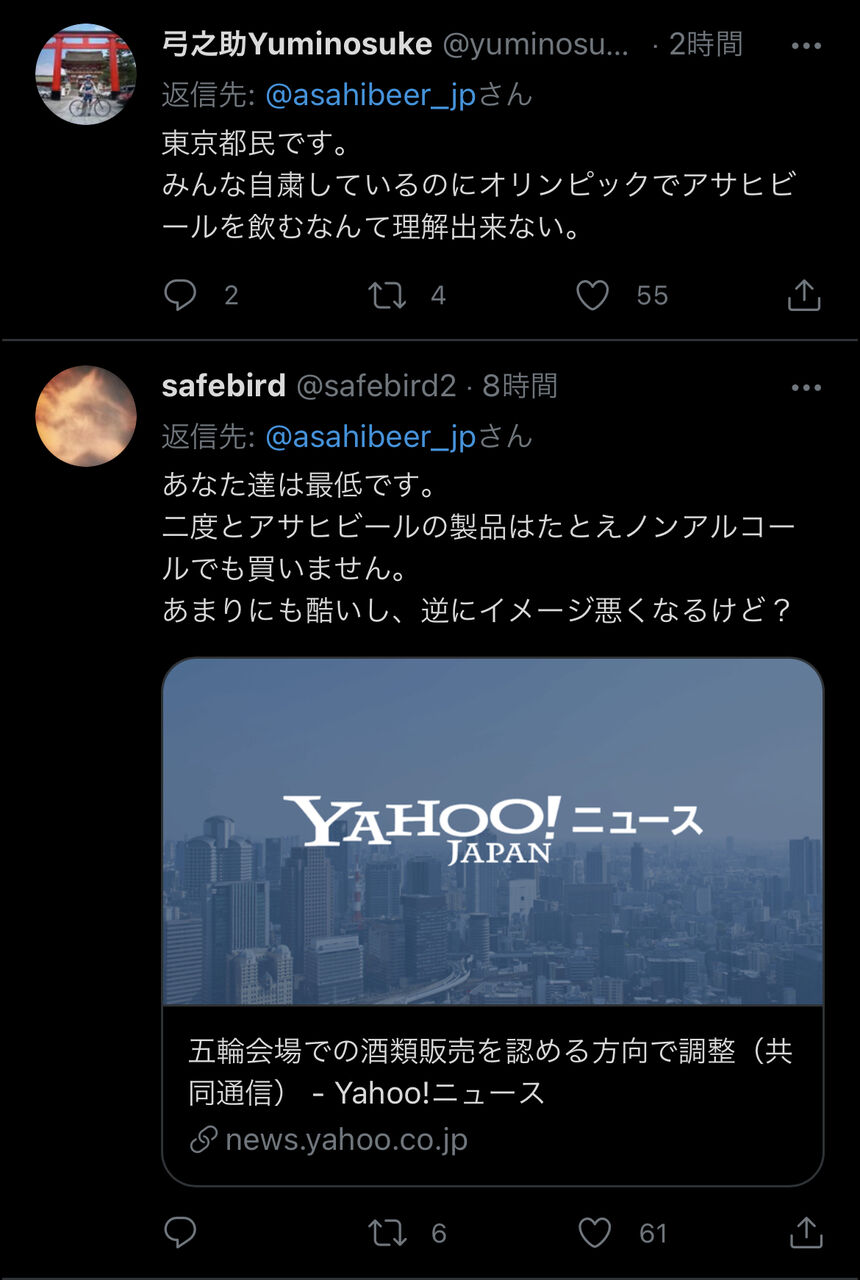
Task: Open the Yahoo!ニュース article card
Action: tap(493, 921)
